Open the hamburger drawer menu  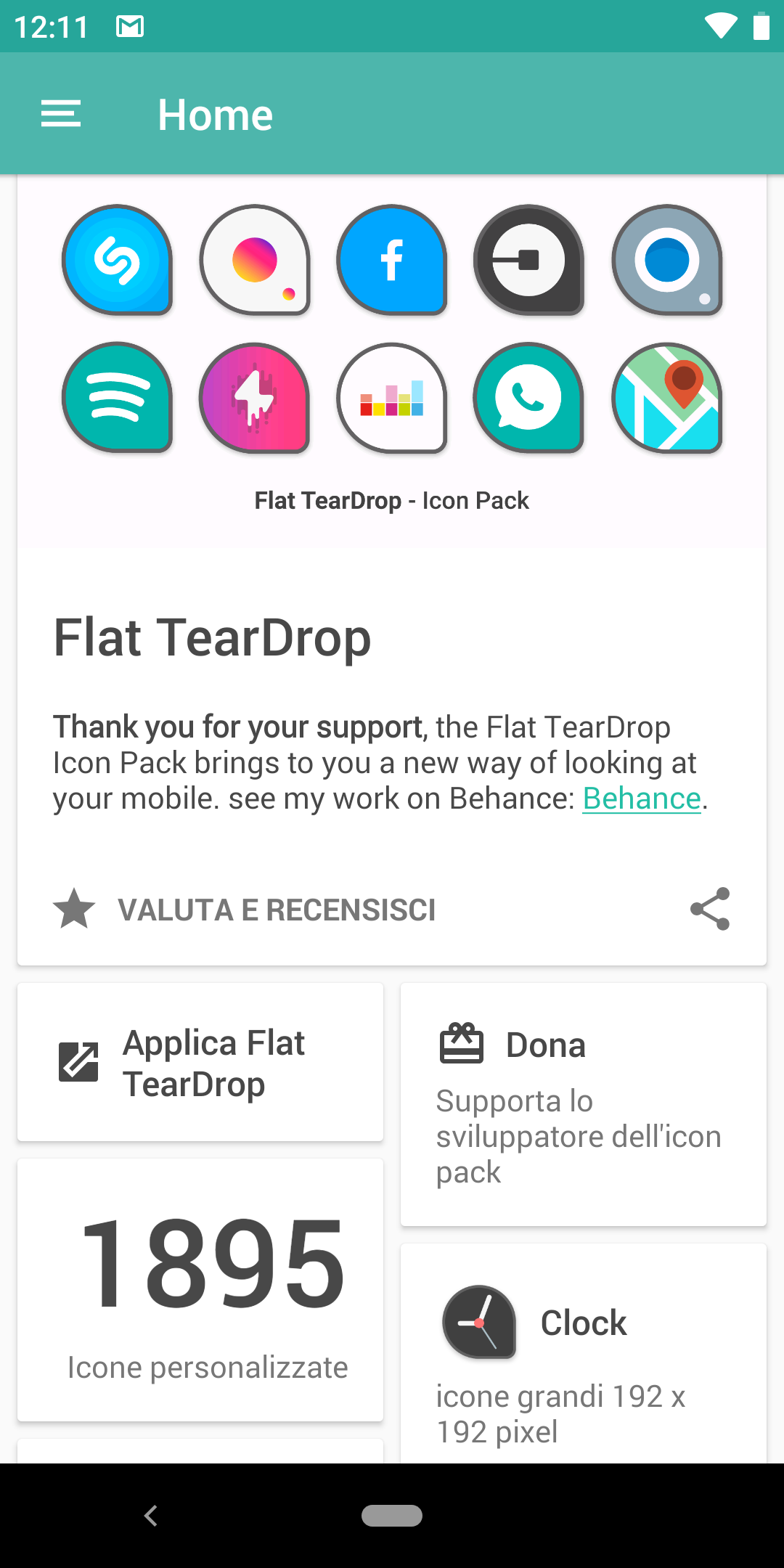pos(61,114)
